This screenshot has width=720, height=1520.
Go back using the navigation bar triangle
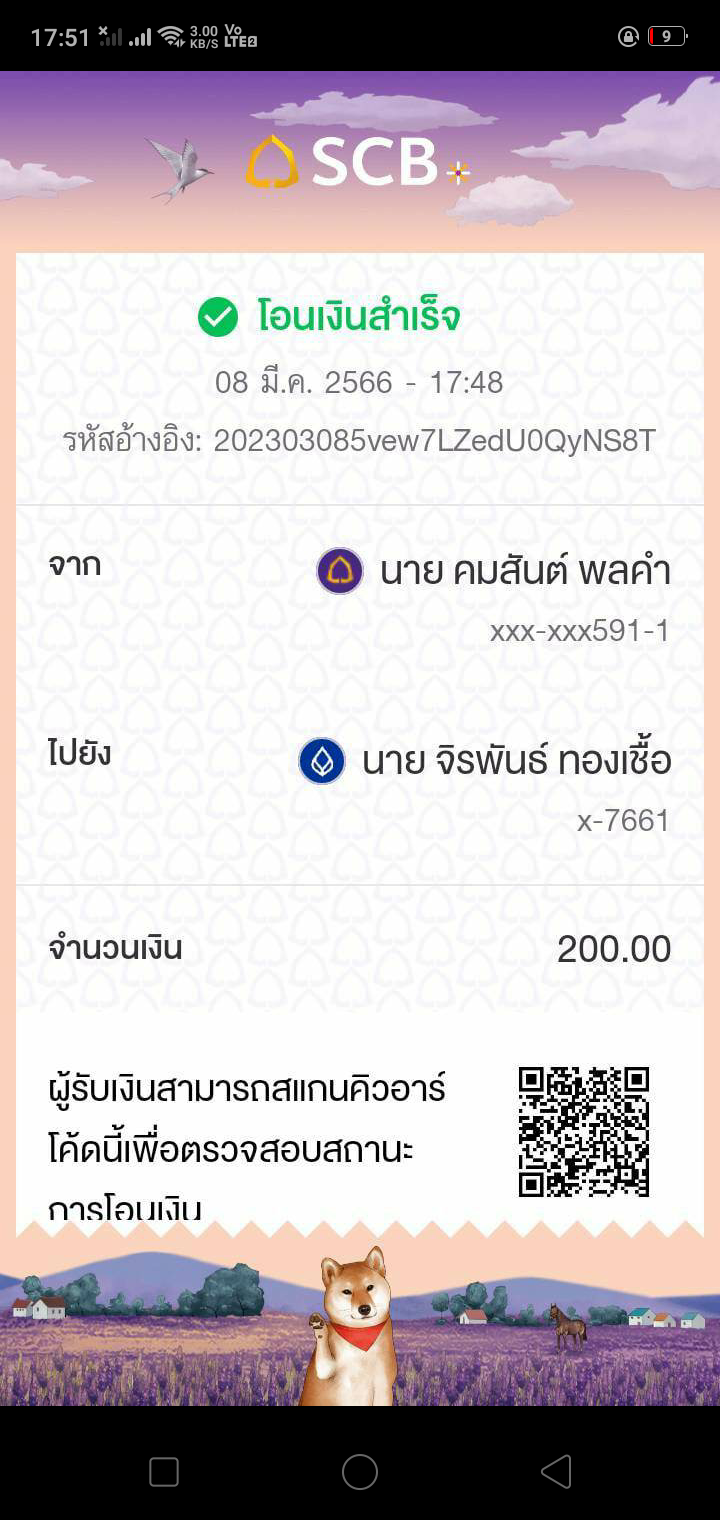[556, 1471]
